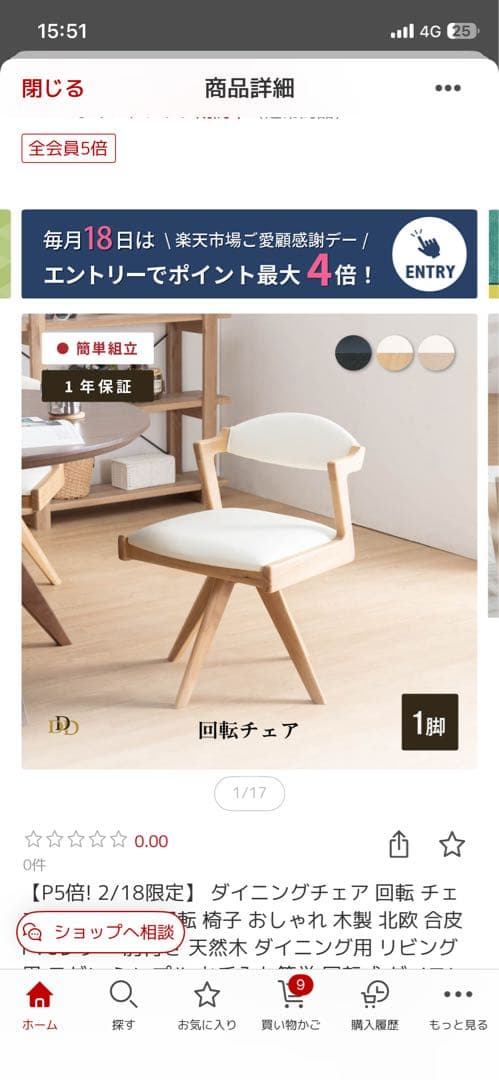Share this product
The height and width of the screenshot is (1080, 499).
[x=399, y=844]
